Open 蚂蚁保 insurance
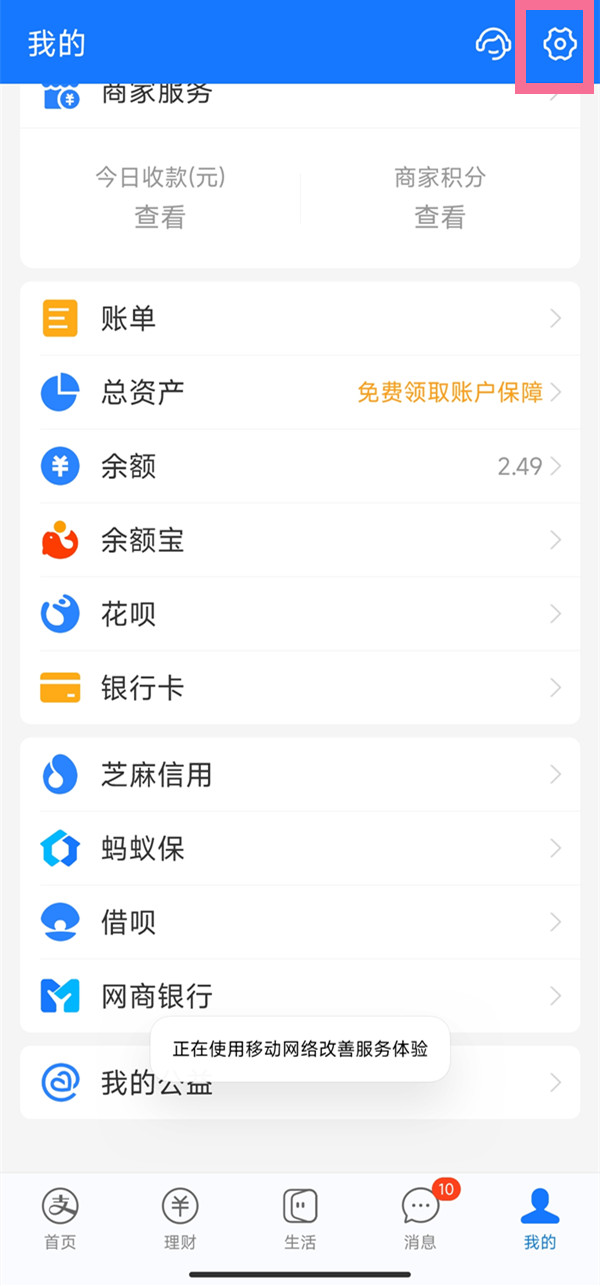Screen dimensions: 600x1286 click(x=300, y=849)
